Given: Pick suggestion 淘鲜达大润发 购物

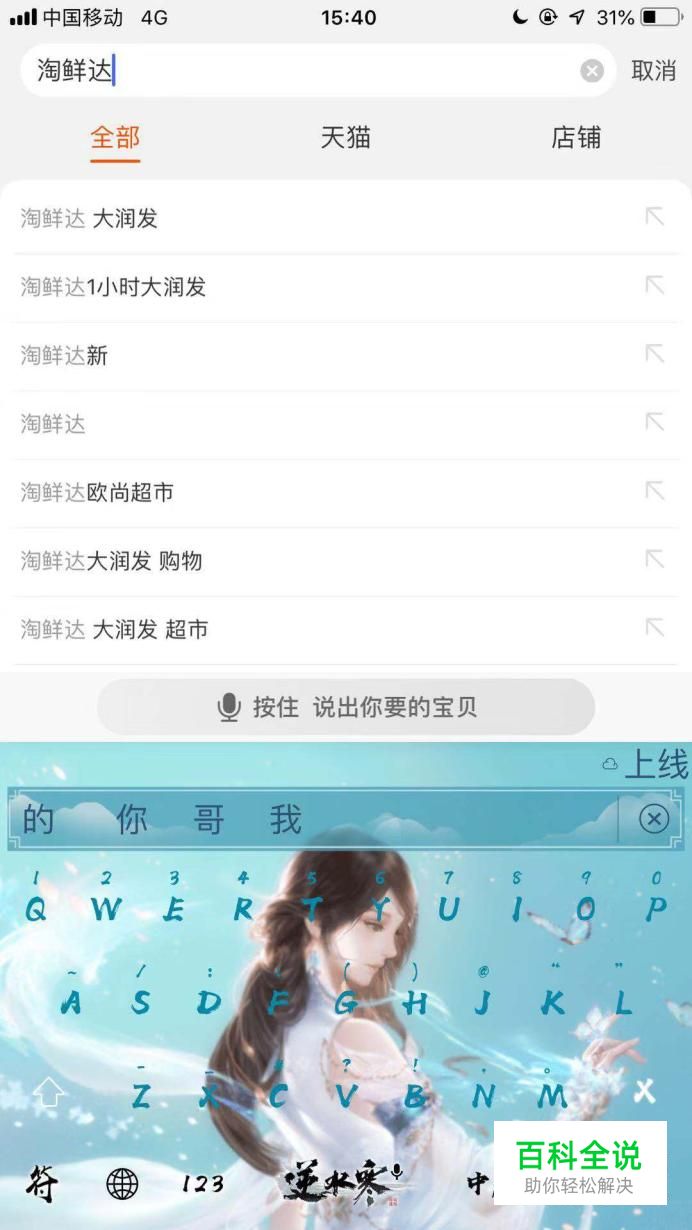Looking at the screenshot, I should tap(346, 561).
